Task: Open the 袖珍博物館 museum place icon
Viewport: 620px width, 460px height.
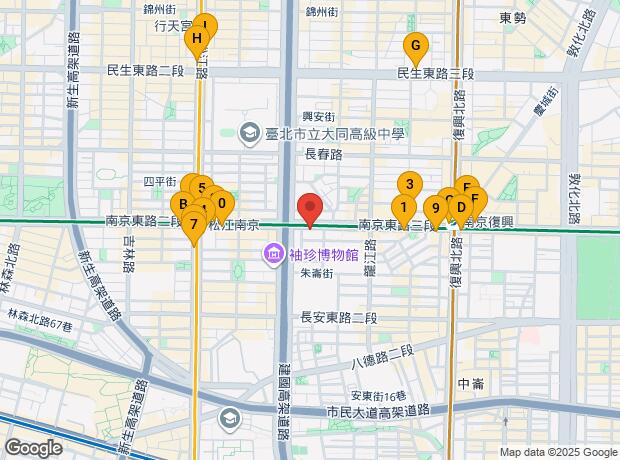Action: (x=274, y=254)
